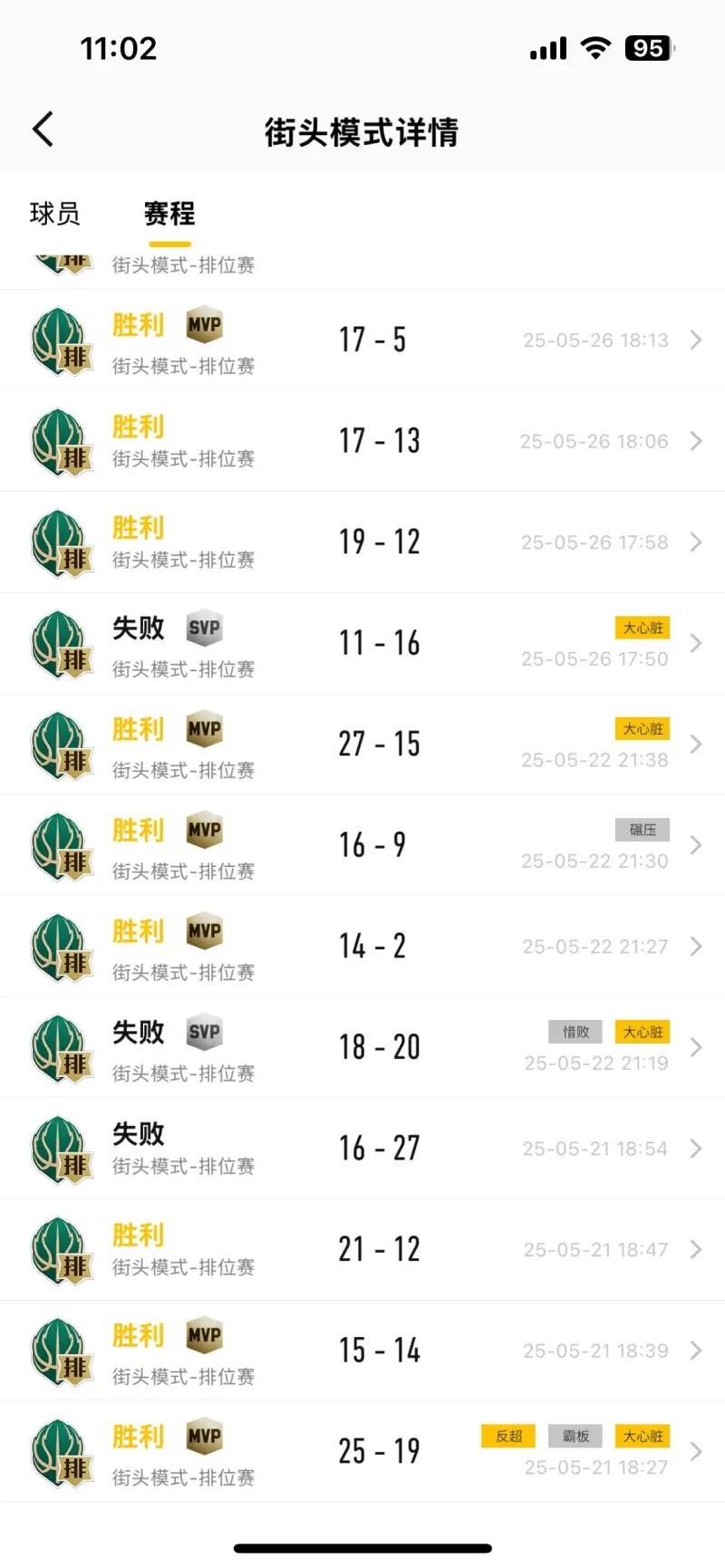This screenshot has width=725, height=1568.
Task: Open the 21 - 12 win from 18:47
Action: tap(362, 1250)
